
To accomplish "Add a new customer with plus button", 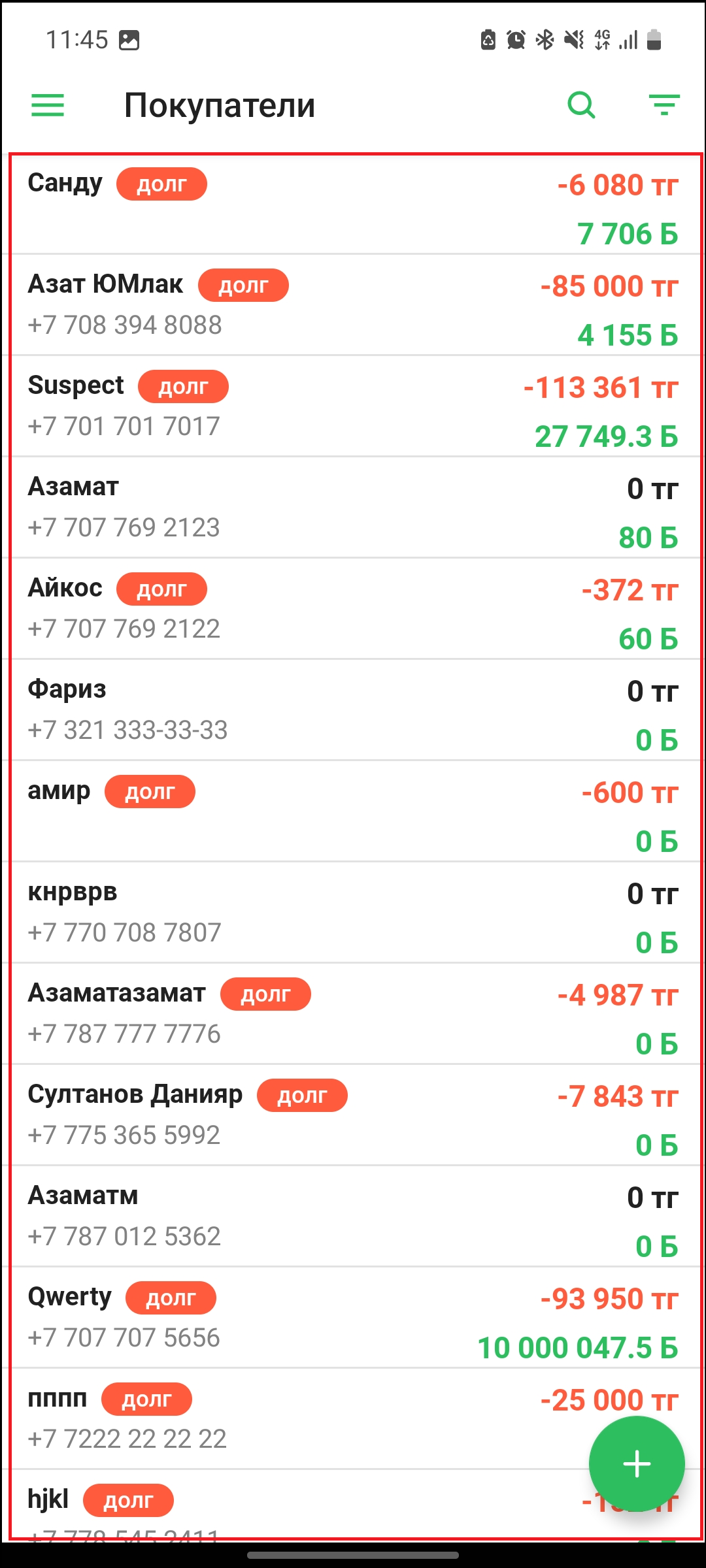I will [637, 1464].
